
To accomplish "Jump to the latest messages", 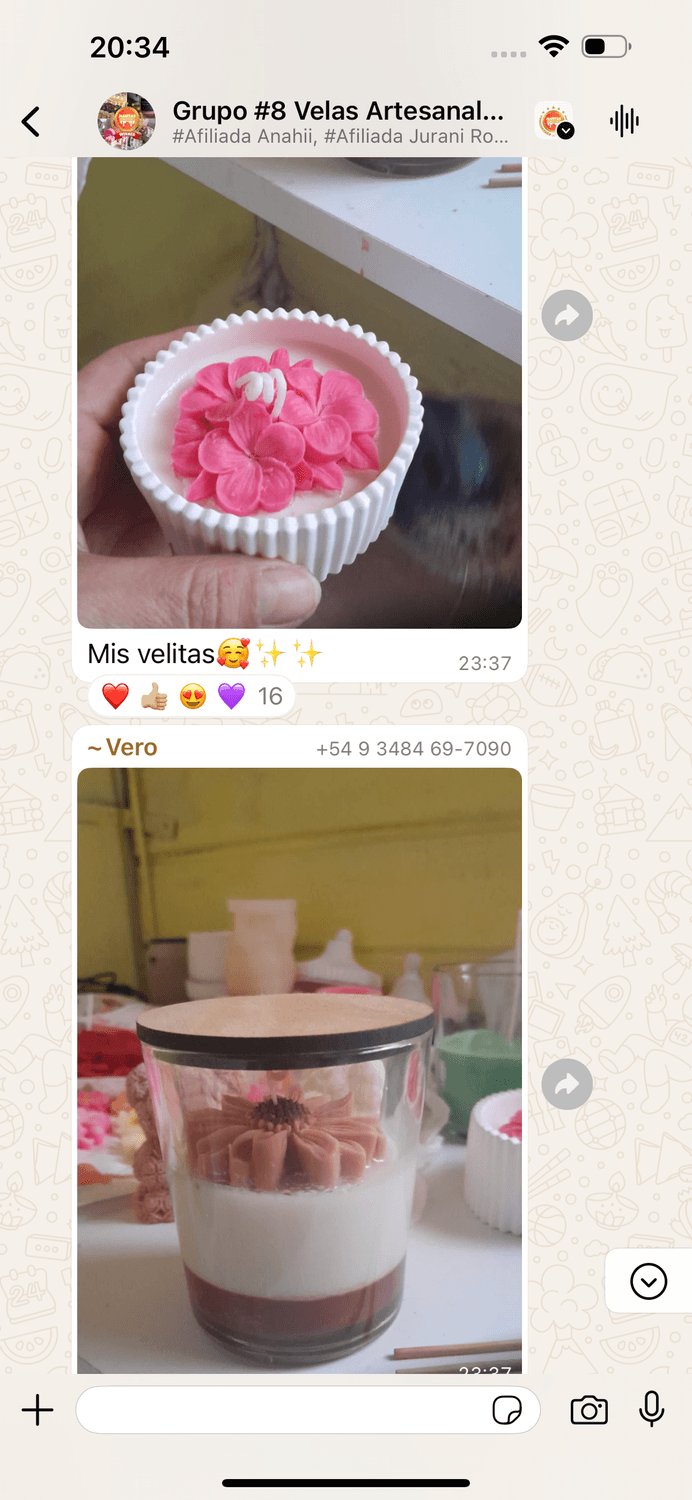I will (x=648, y=1281).
